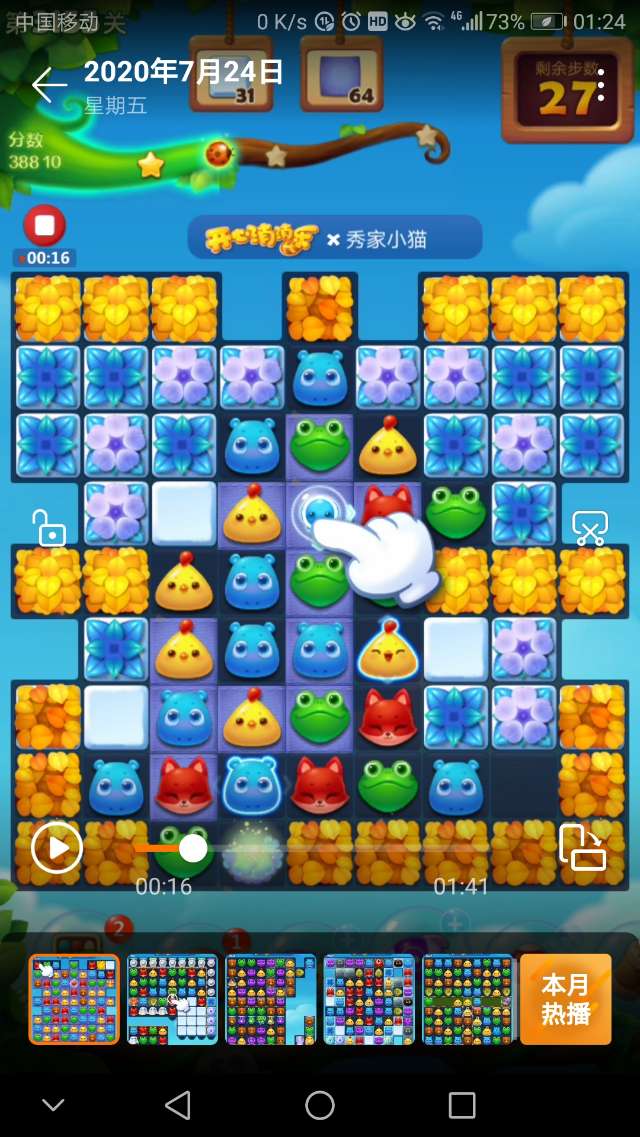Viewport: 640px width, 1137px height.
Task: Go back from the video player
Action: click(x=48, y=85)
